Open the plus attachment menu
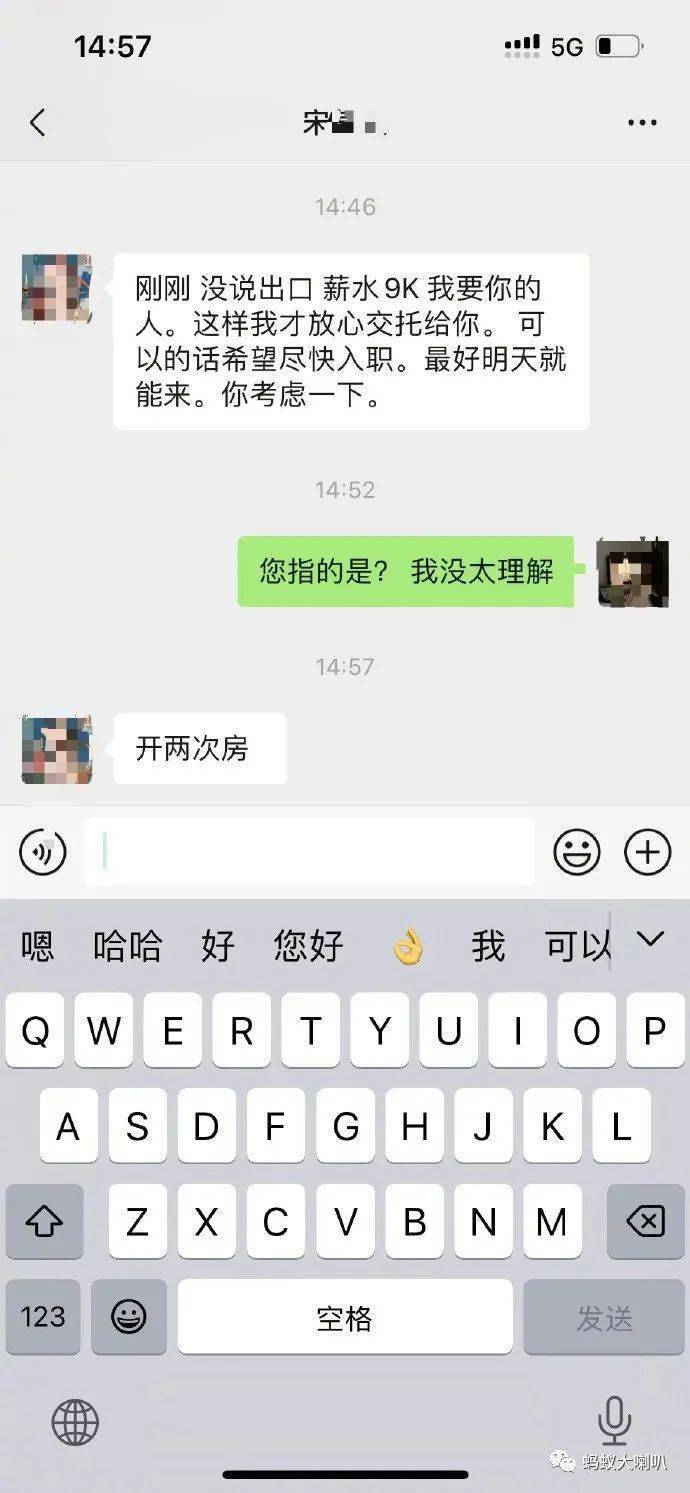 [x=648, y=852]
